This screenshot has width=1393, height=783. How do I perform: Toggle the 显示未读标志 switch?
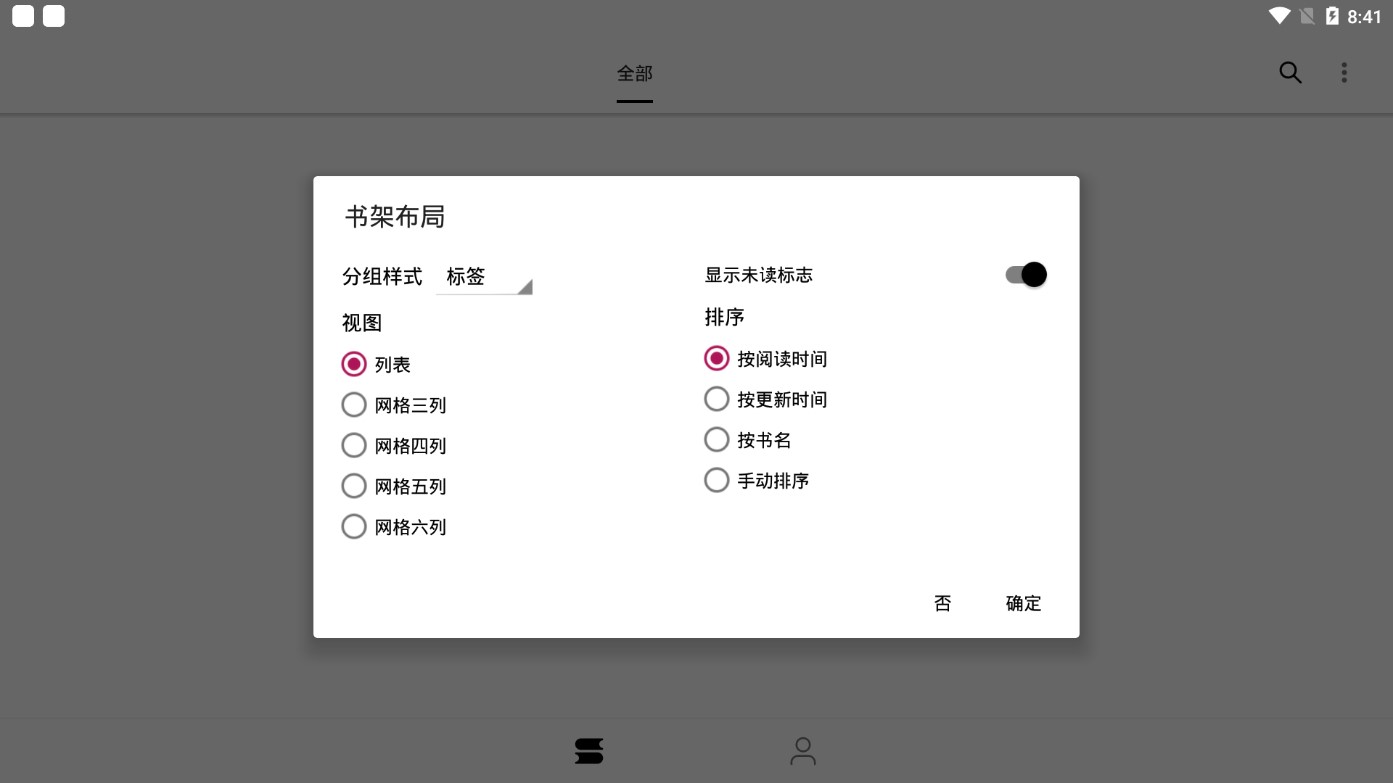click(1026, 275)
